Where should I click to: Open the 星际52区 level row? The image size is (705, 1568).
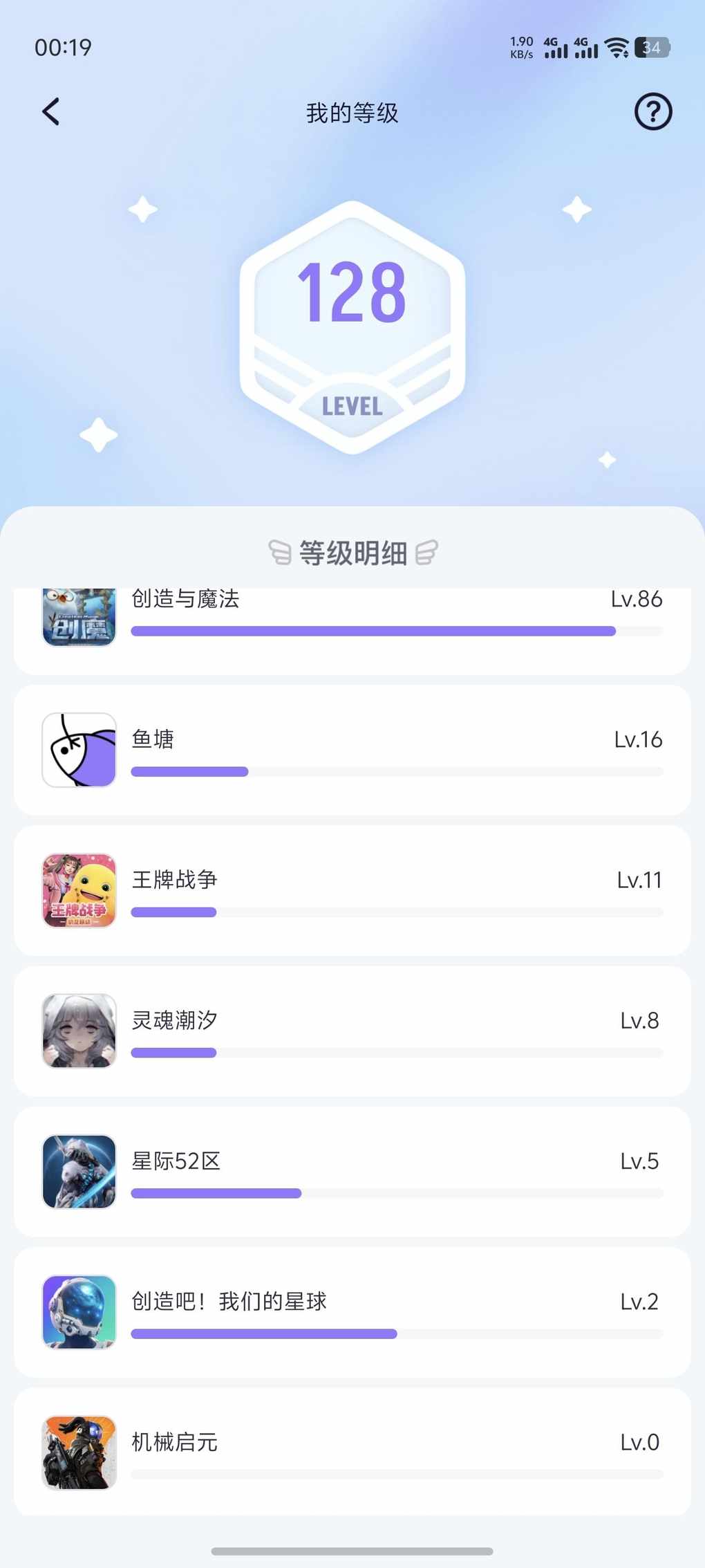click(352, 1172)
